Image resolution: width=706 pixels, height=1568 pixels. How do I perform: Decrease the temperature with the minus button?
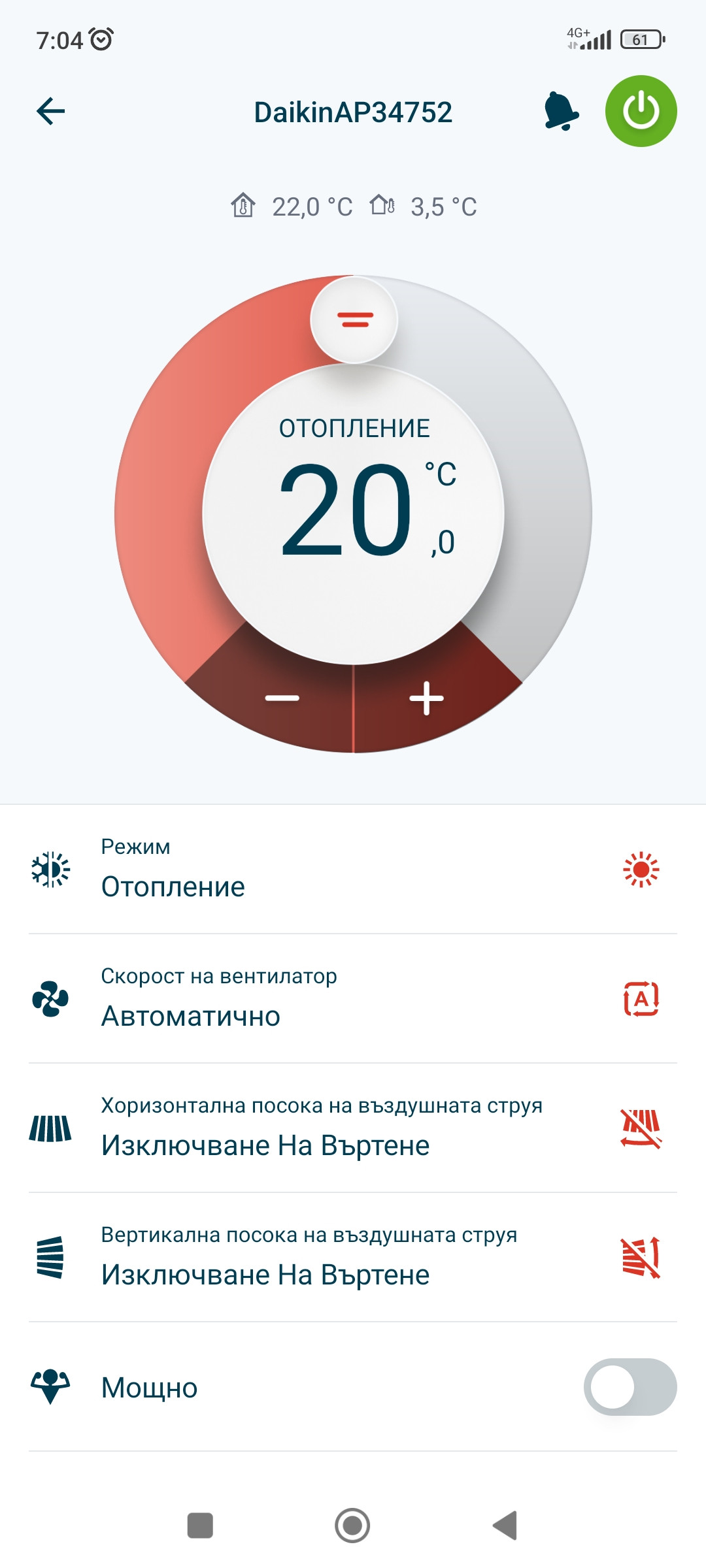282,698
